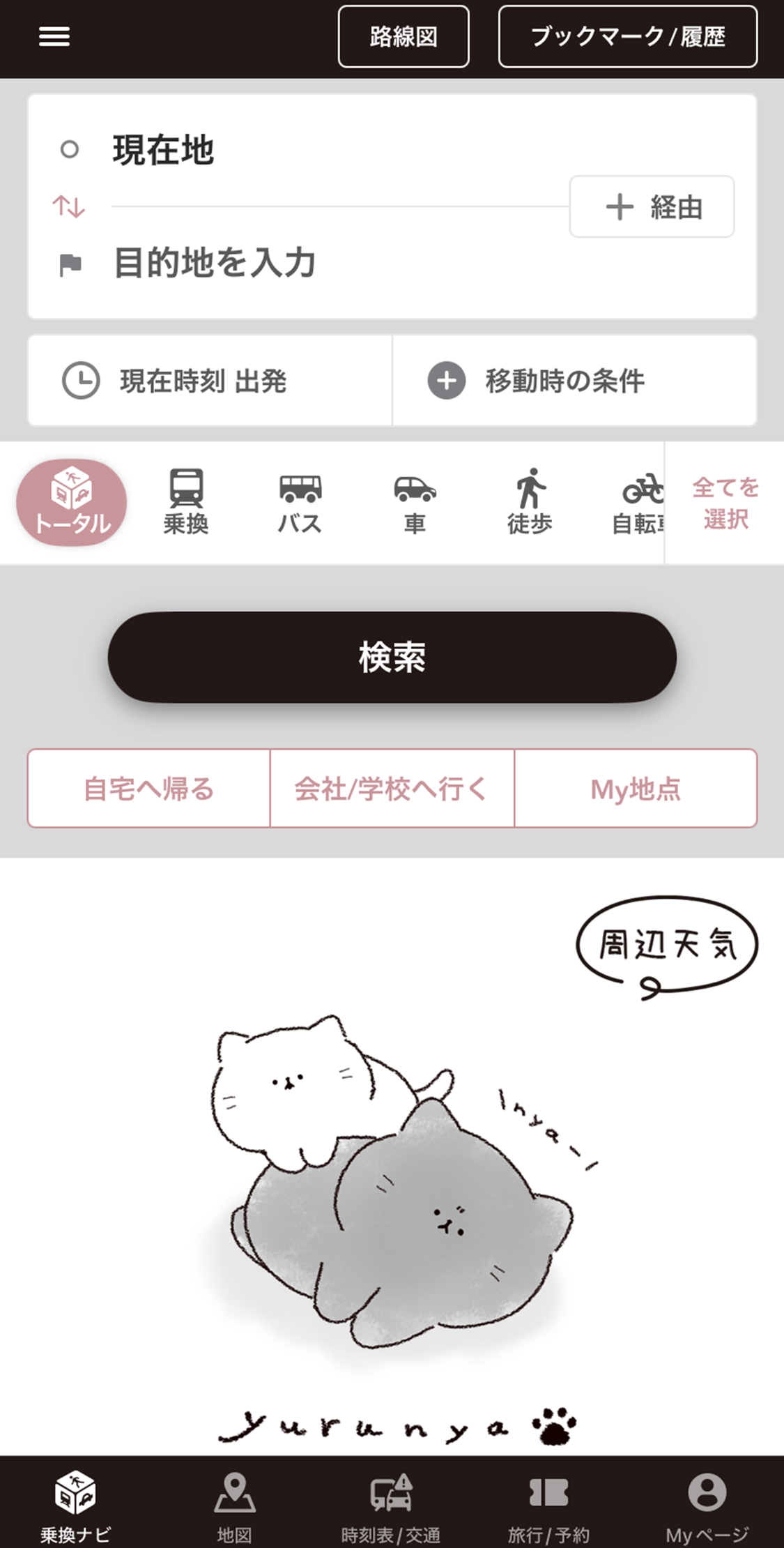
Task: Select the トータル transport mode
Action: (x=72, y=502)
